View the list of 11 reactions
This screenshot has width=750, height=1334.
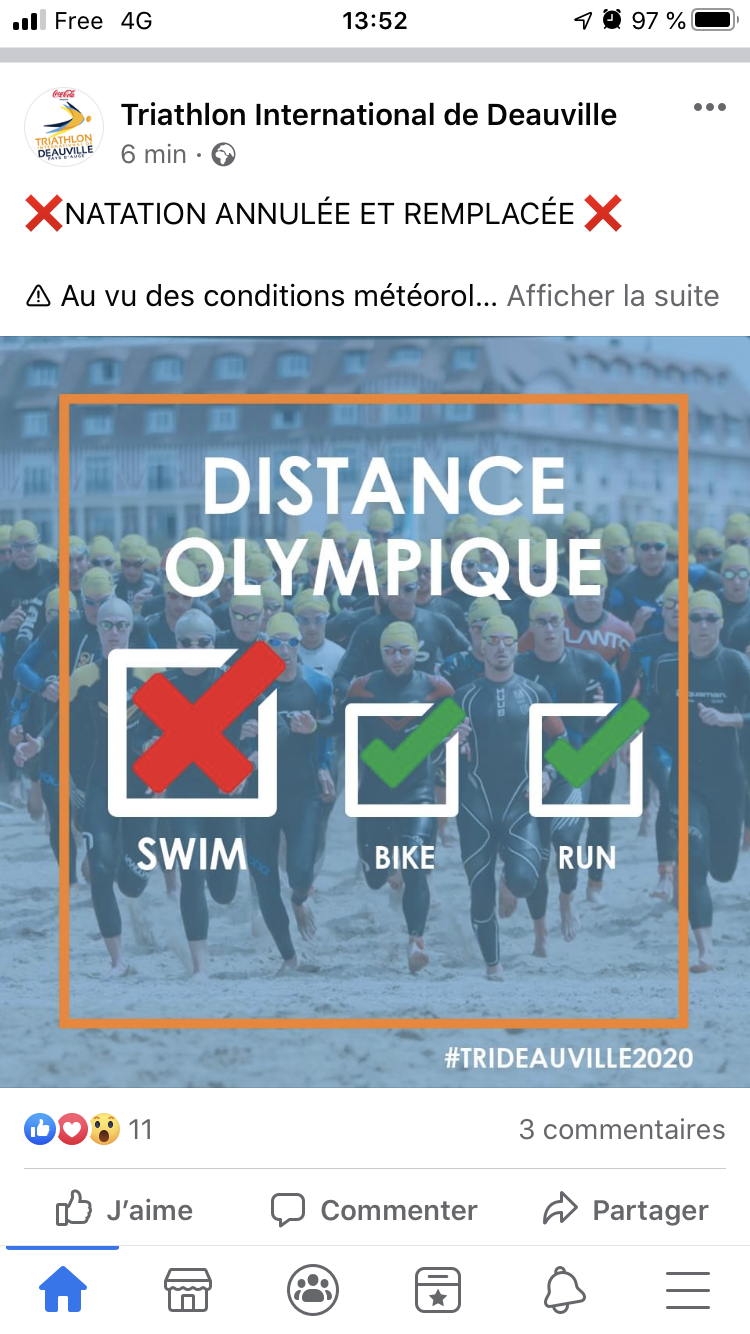click(88, 1130)
